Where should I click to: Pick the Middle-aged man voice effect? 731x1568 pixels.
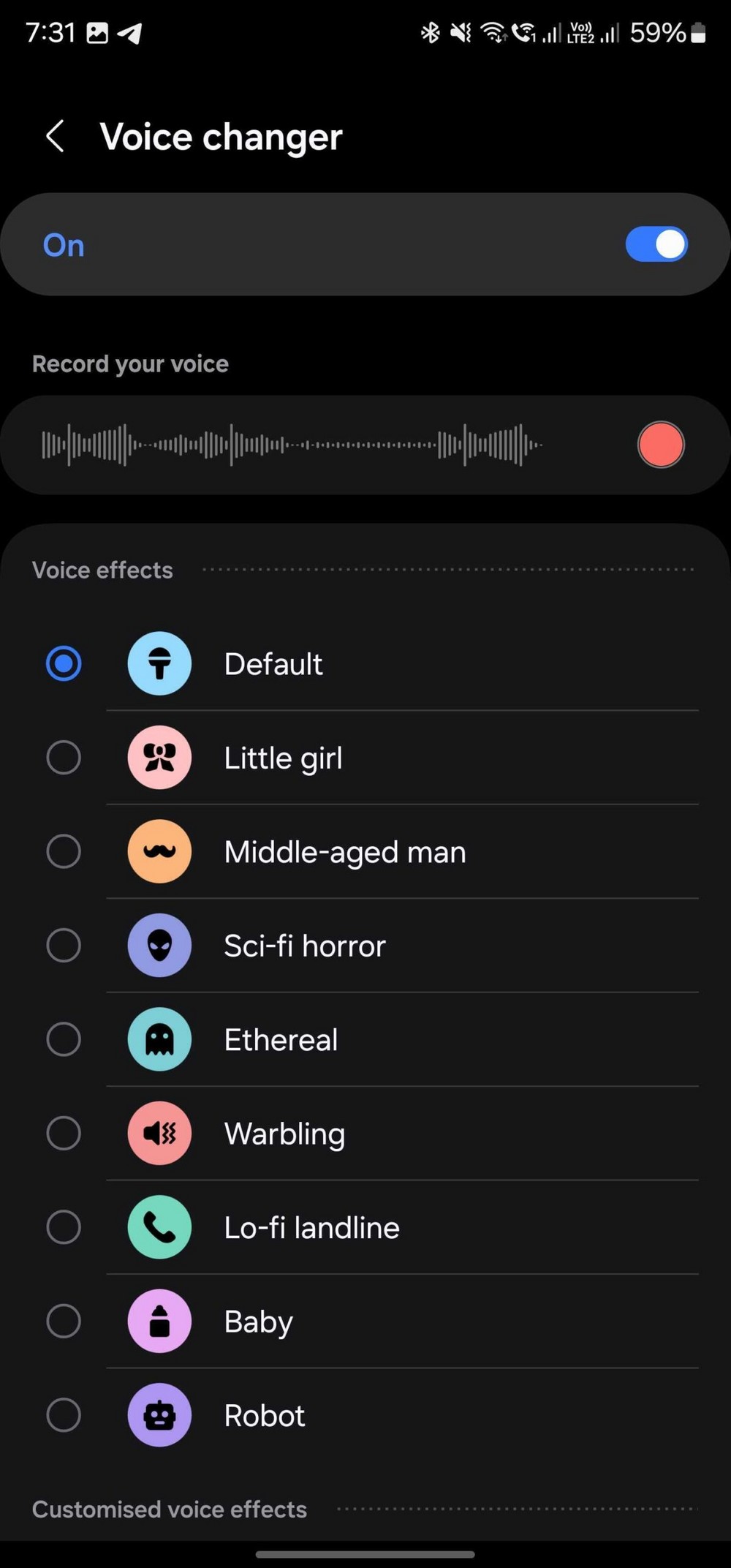coord(64,852)
